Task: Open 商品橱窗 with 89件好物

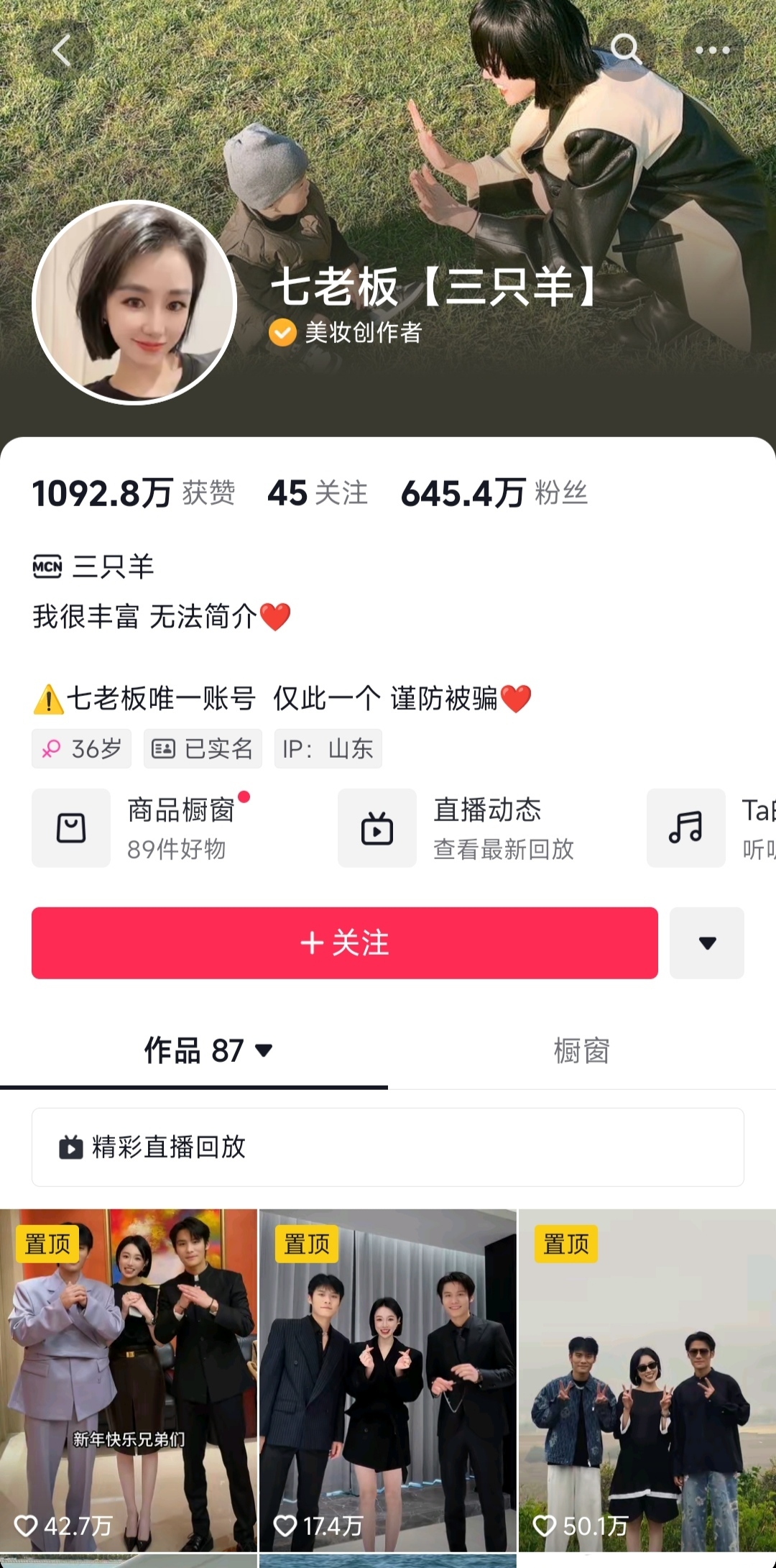Action: [144, 828]
